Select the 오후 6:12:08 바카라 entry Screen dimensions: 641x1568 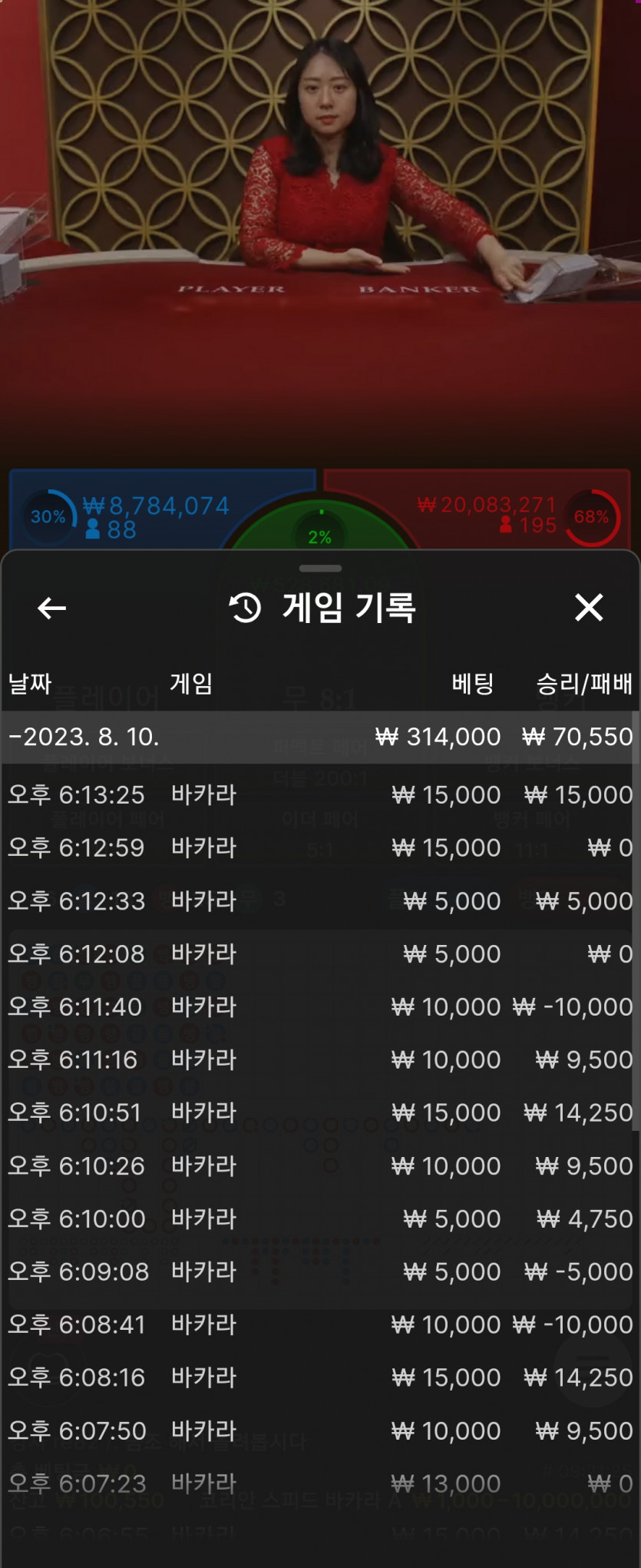click(320, 953)
